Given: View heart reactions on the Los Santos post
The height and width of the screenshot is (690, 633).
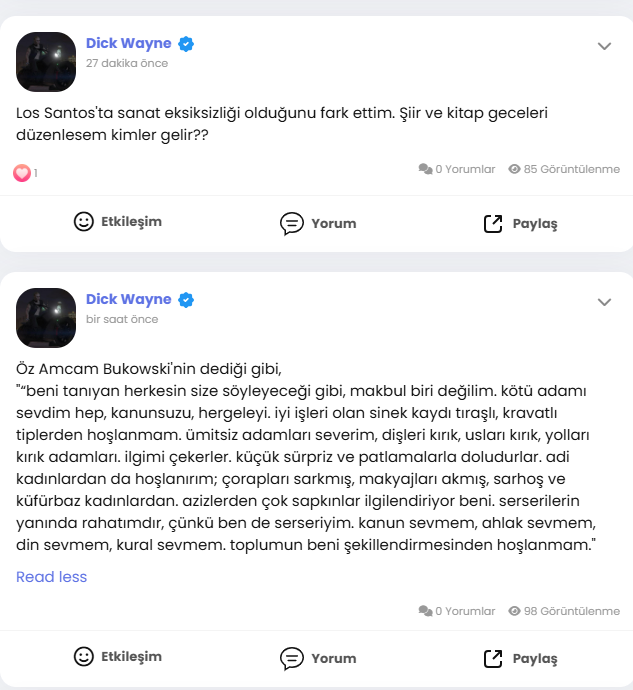Looking at the screenshot, I should tap(23, 173).
